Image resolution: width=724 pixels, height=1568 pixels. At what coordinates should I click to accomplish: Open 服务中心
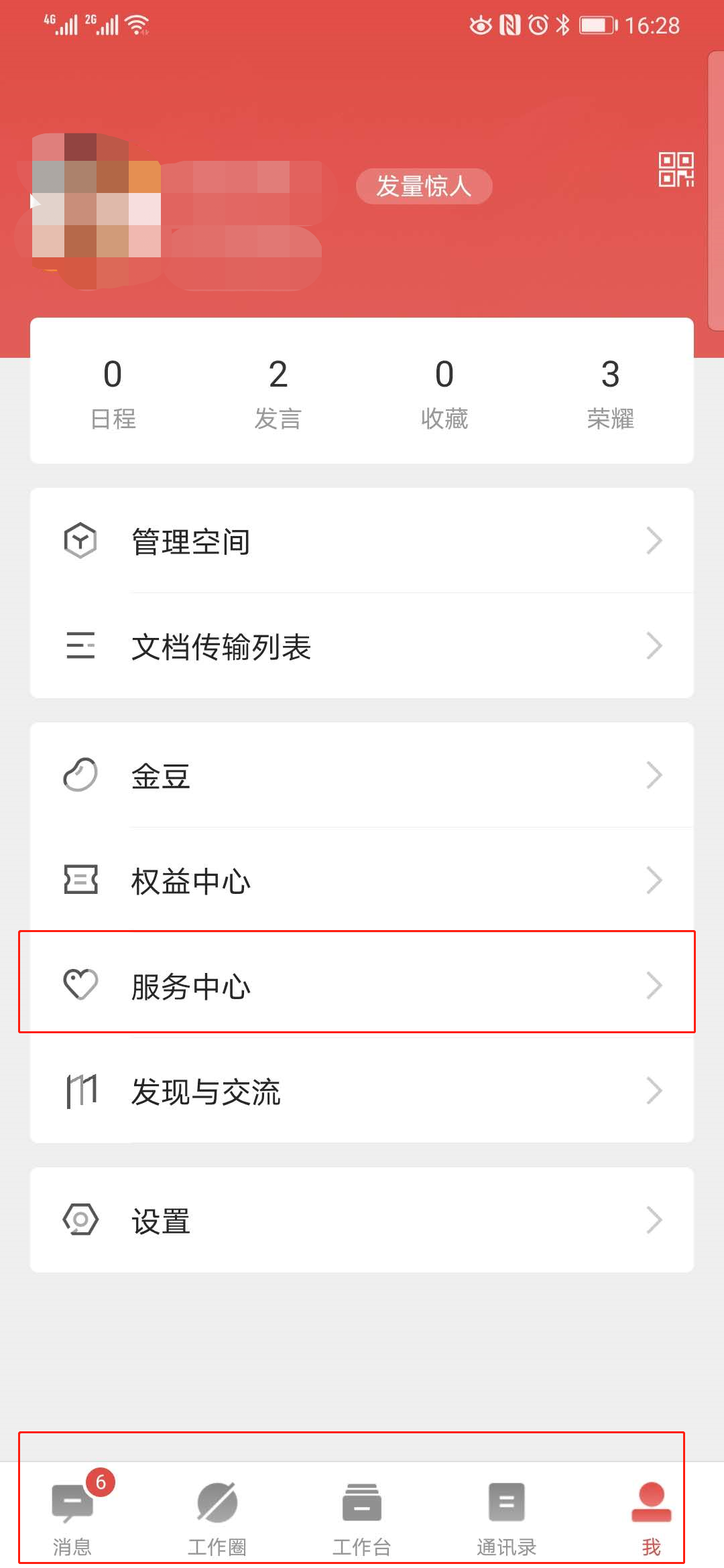[362, 985]
